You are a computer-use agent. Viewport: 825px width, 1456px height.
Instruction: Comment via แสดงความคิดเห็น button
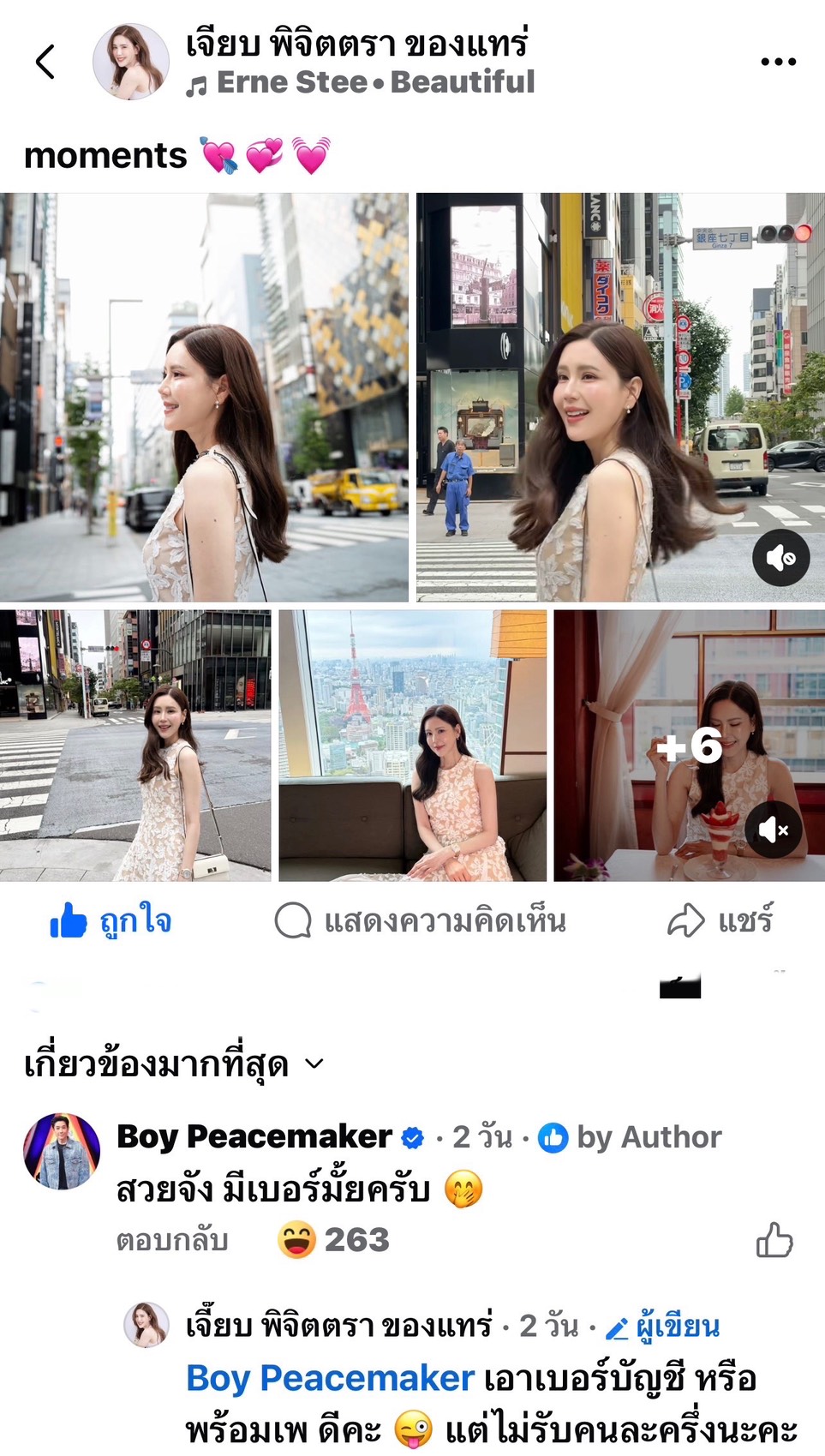click(421, 921)
